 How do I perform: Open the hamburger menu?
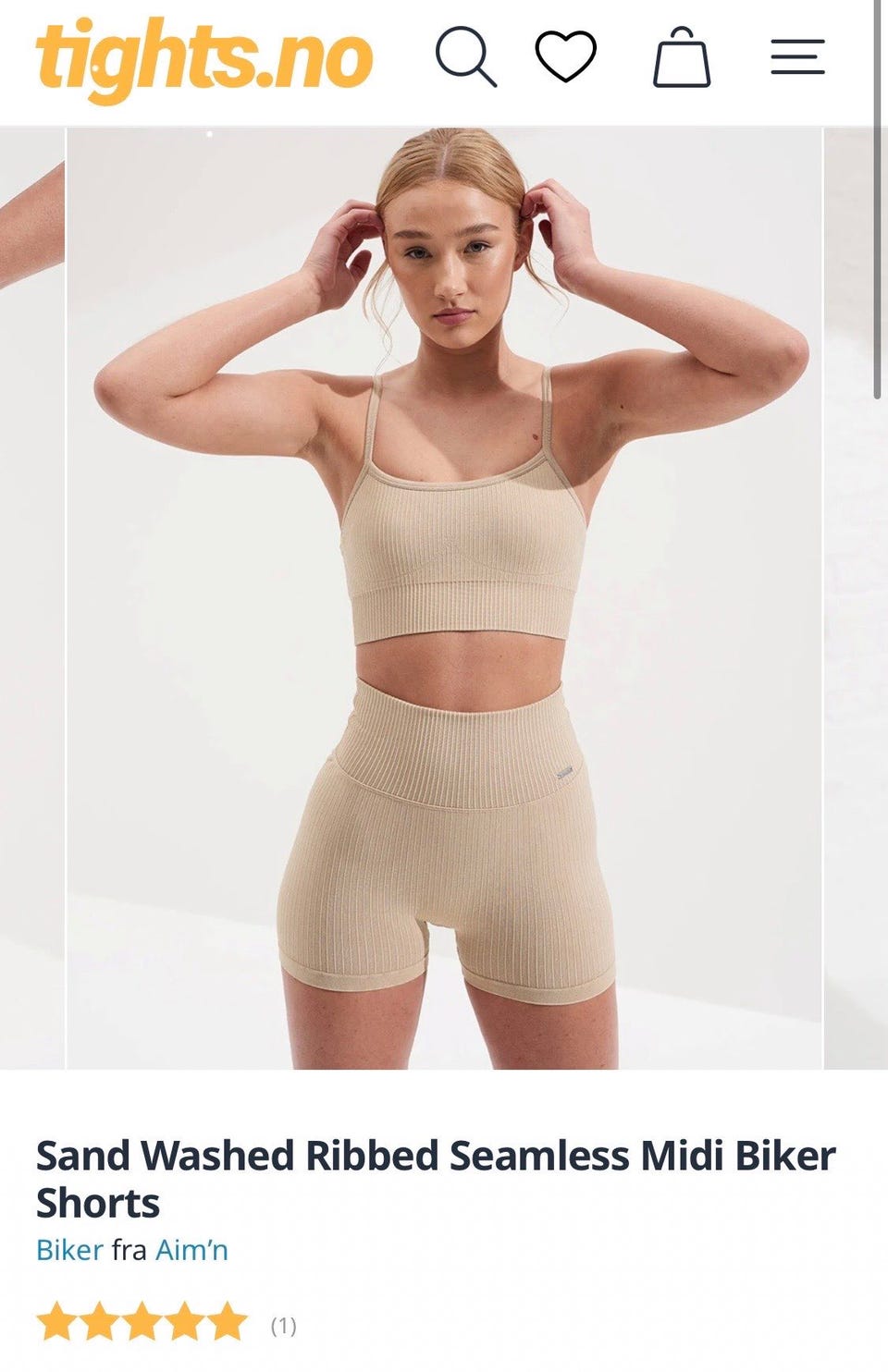point(797,57)
